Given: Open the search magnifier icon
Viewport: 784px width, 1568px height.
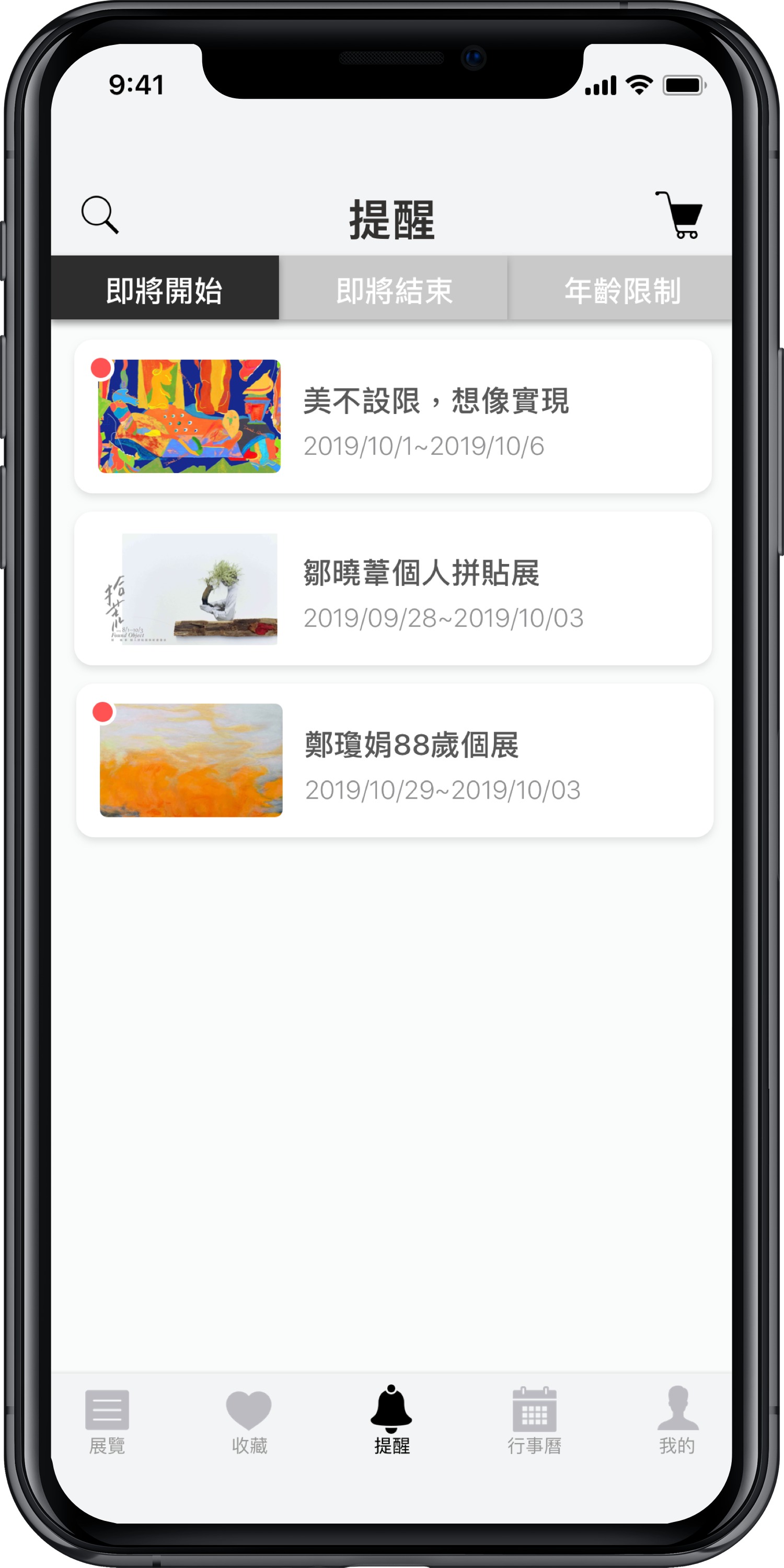Looking at the screenshot, I should click(100, 214).
